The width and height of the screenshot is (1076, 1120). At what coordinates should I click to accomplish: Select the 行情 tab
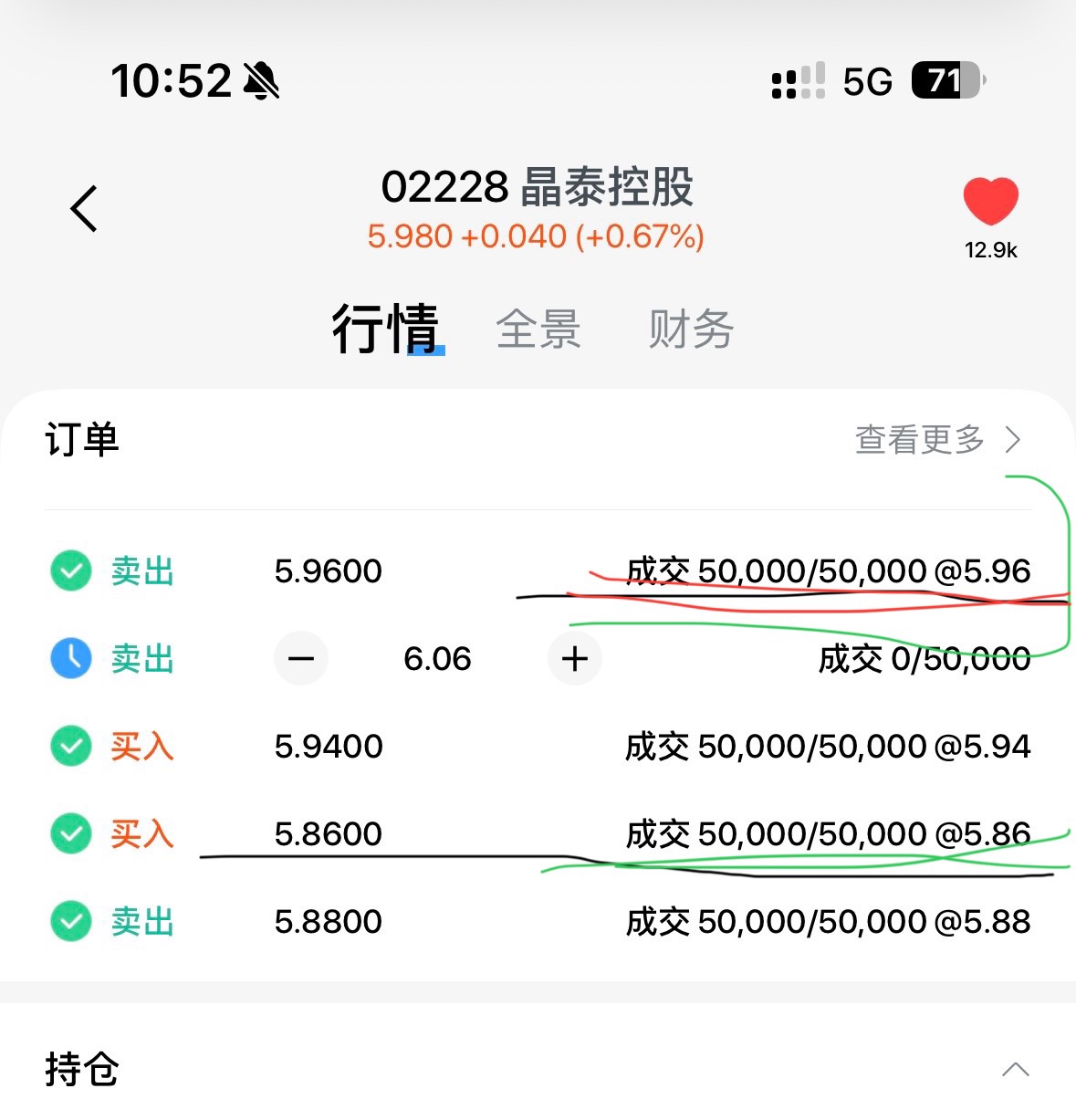[386, 330]
